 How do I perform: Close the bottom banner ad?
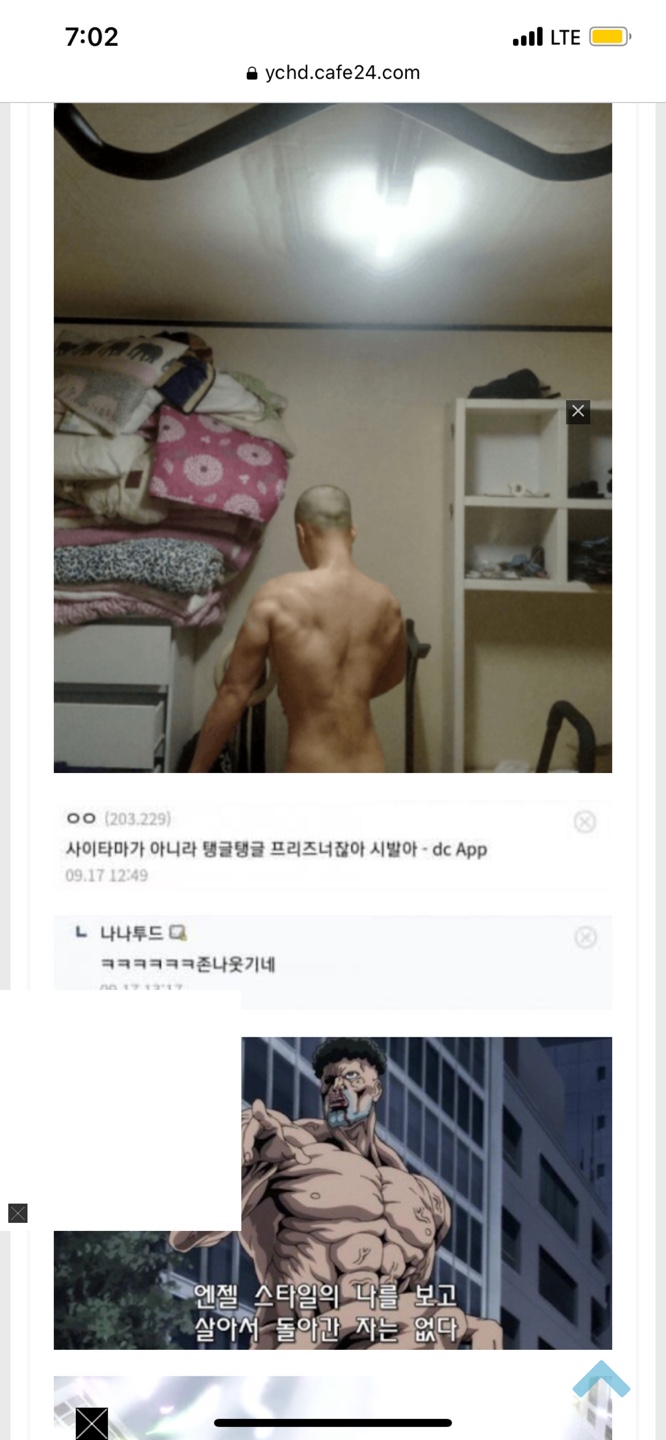(x=92, y=1423)
